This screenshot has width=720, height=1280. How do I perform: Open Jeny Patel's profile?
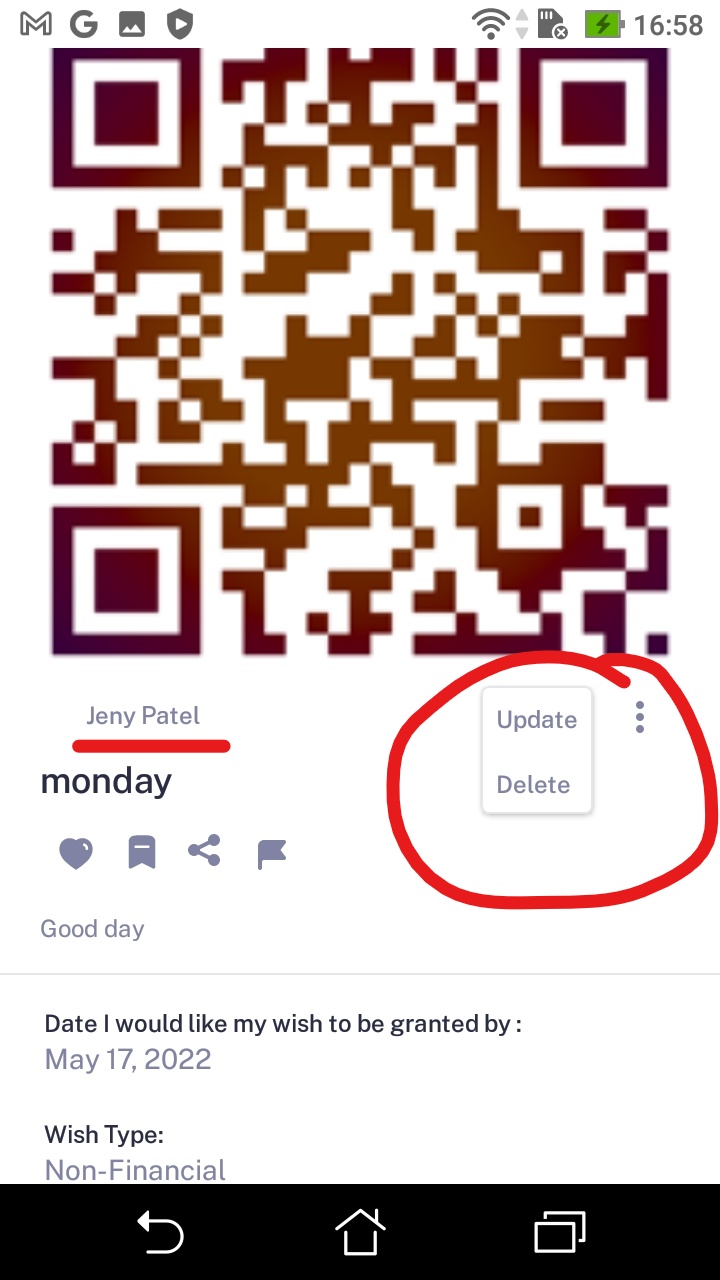143,716
